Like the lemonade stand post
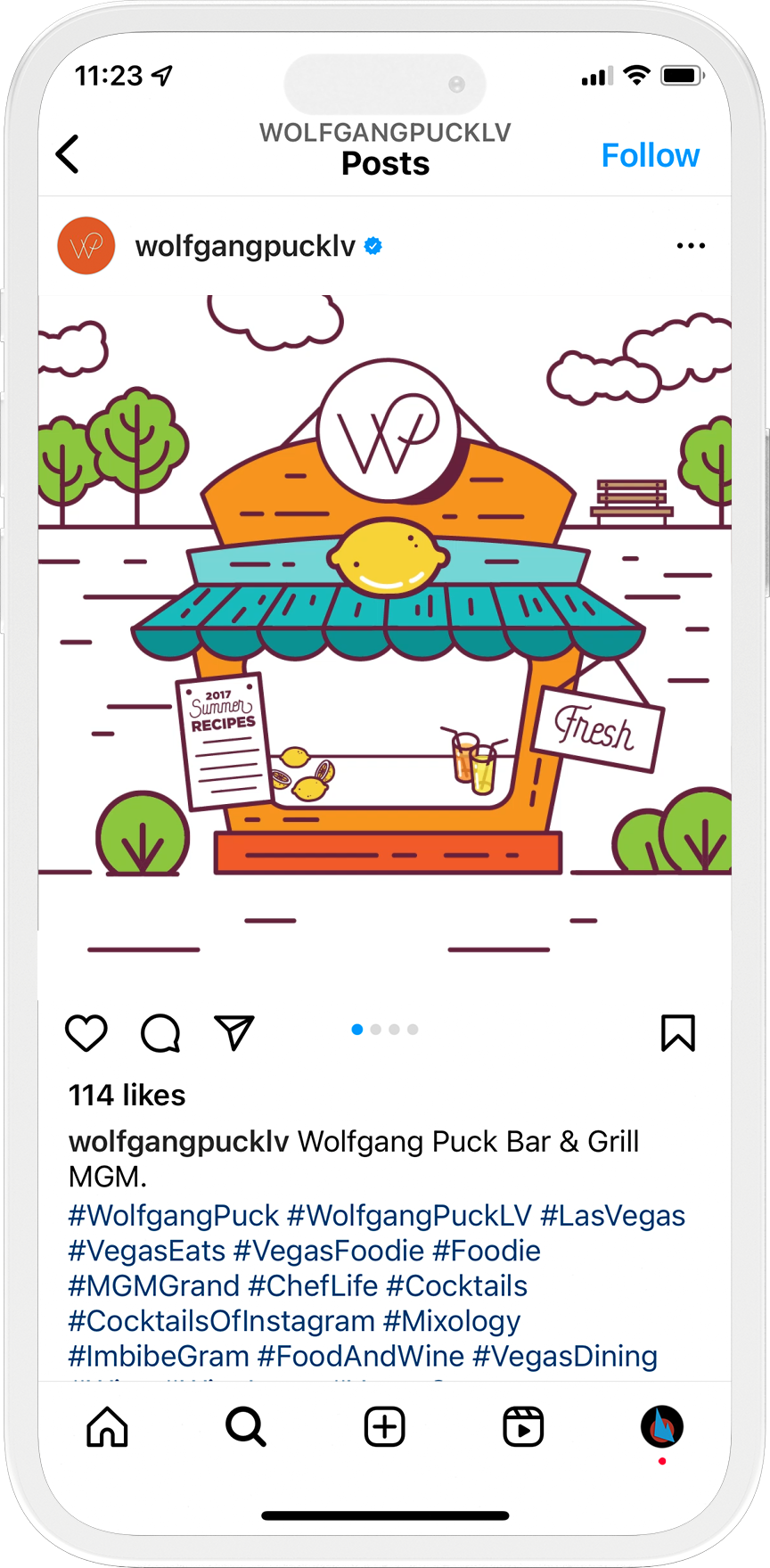This screenshot has height=1568, width=770. pos(86,1033)
